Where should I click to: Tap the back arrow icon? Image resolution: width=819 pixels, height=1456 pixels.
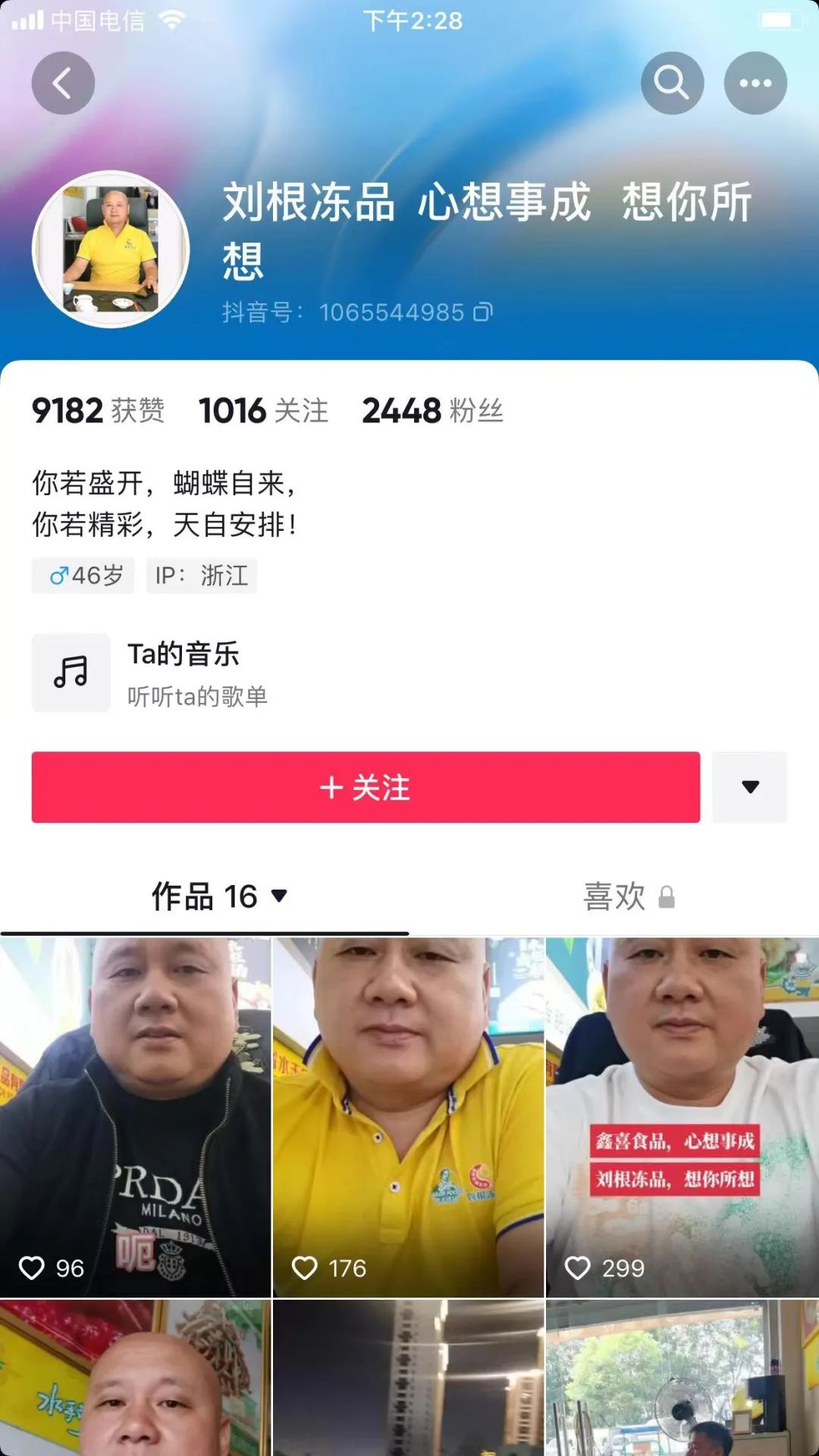(x=64, y=82)
